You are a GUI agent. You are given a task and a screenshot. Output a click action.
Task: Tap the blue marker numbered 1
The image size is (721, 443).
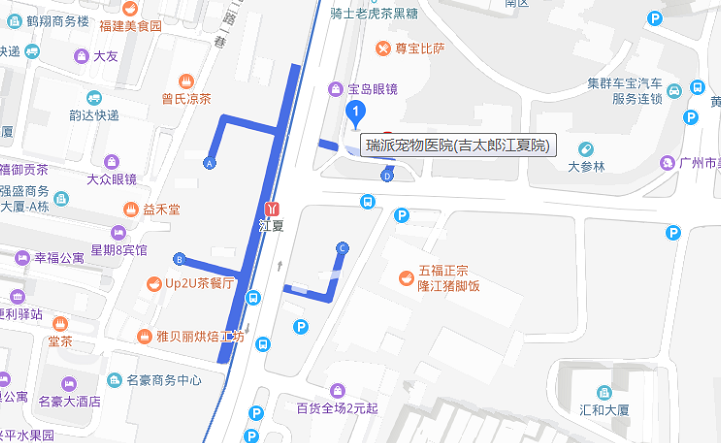[355, 113]
